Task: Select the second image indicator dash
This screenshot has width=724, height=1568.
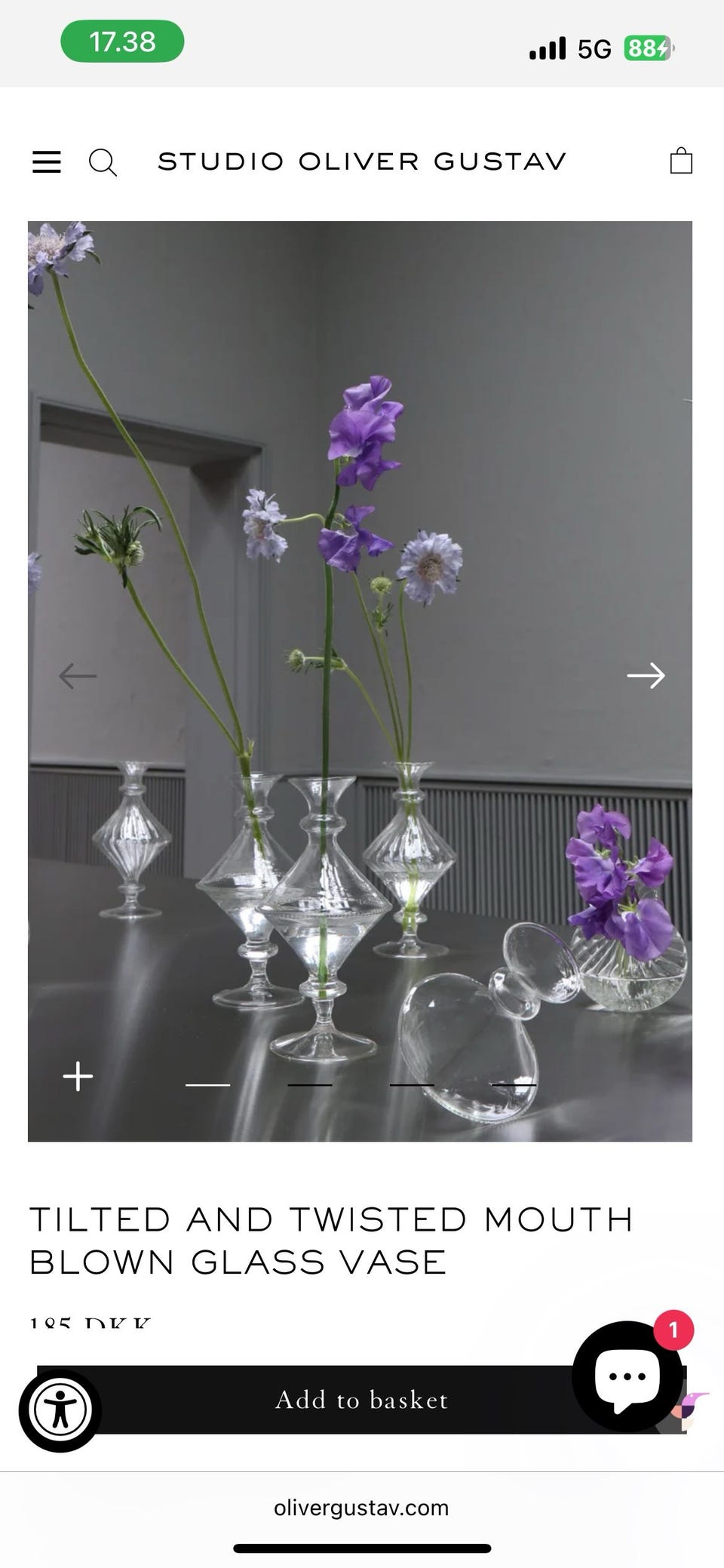Action: 311,1083
